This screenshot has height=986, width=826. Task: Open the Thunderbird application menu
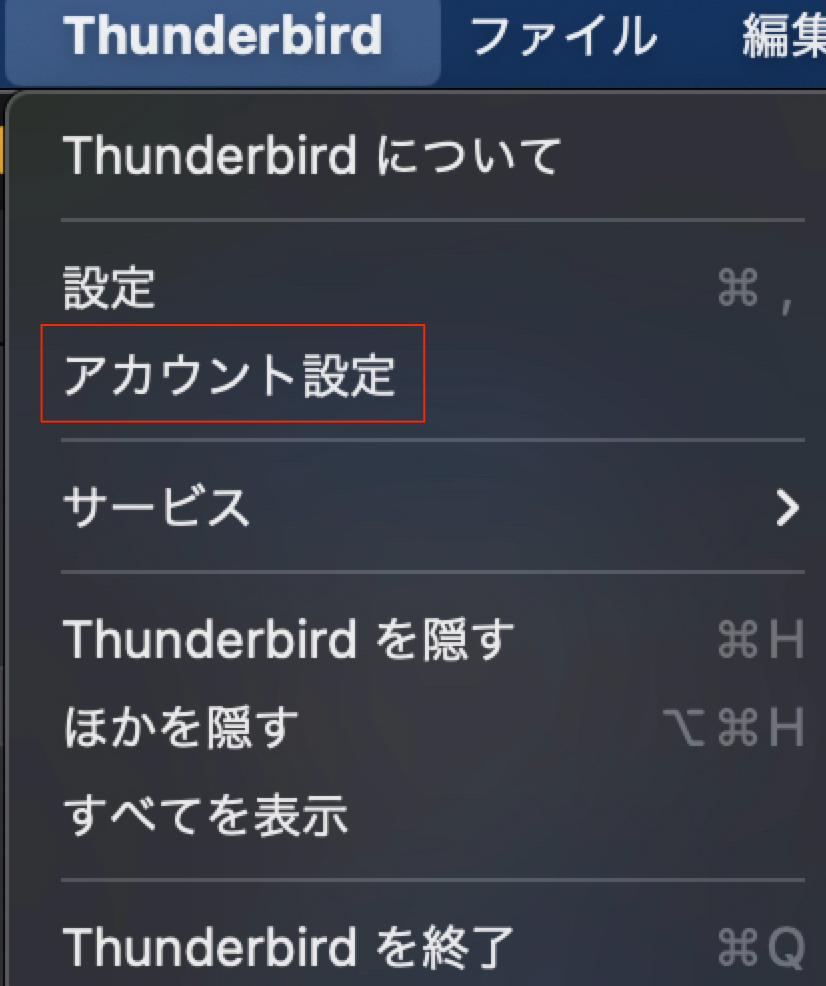(222, 38)
